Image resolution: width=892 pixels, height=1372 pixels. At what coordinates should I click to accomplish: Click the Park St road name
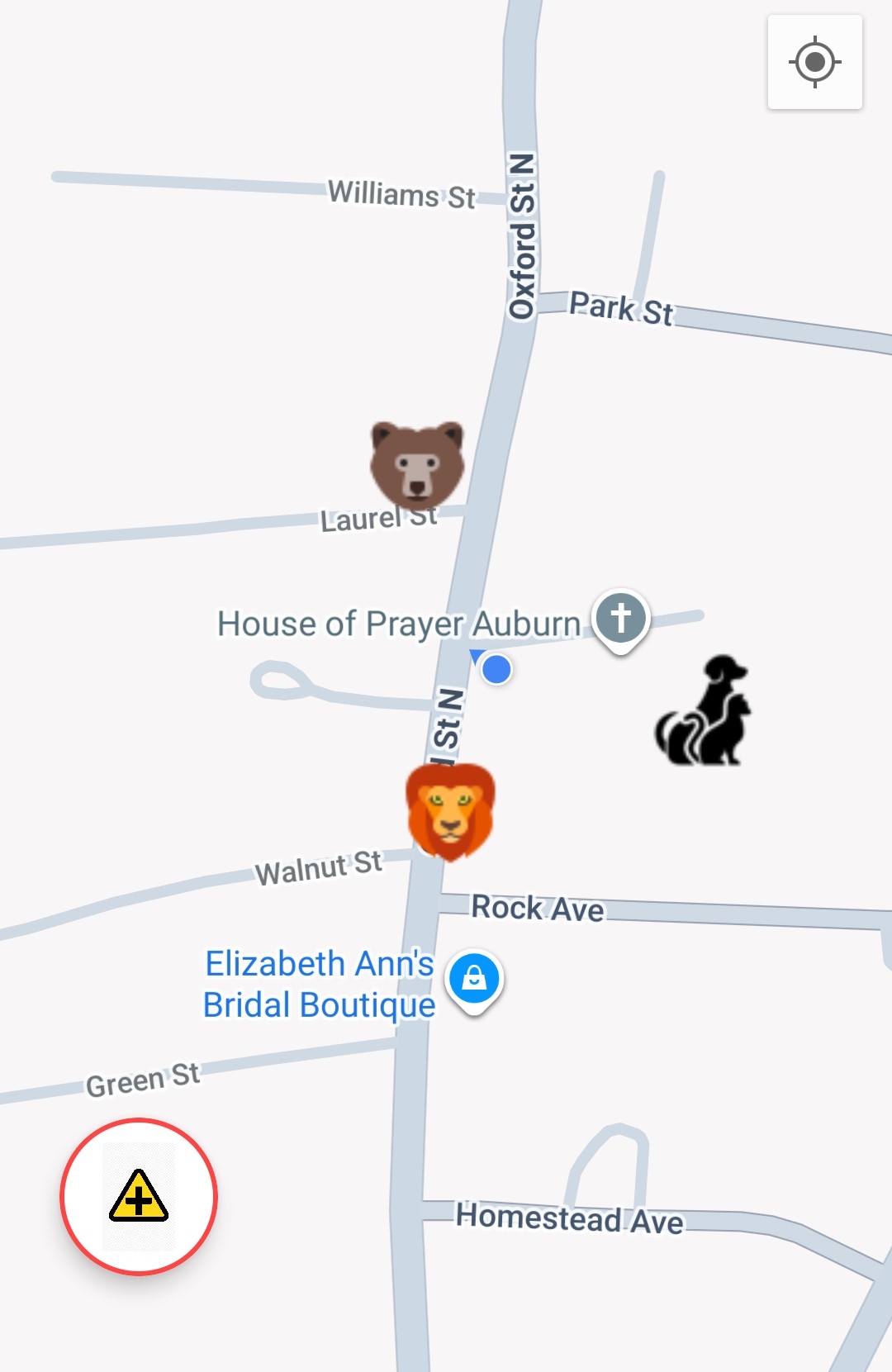[622, 309]
